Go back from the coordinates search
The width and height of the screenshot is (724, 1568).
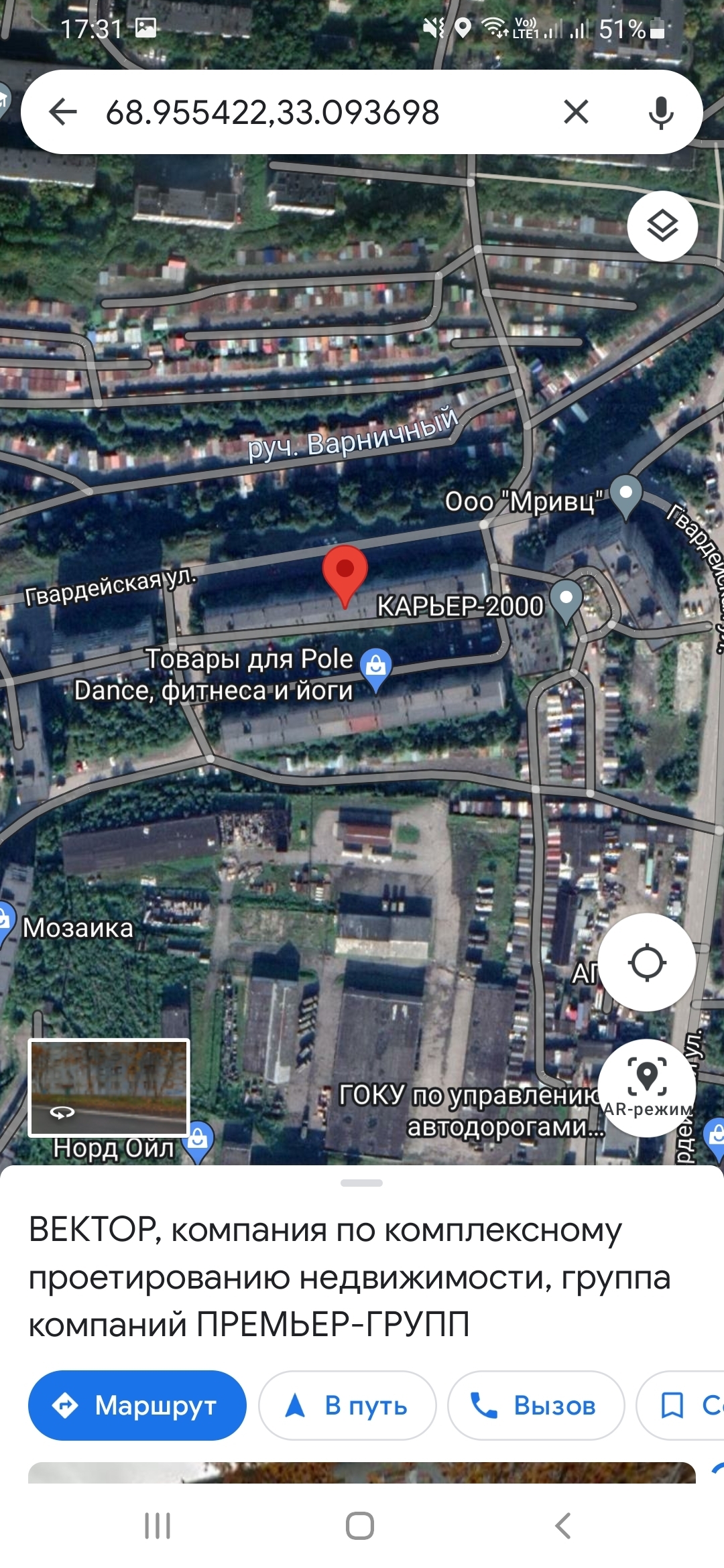coord(64,112)
